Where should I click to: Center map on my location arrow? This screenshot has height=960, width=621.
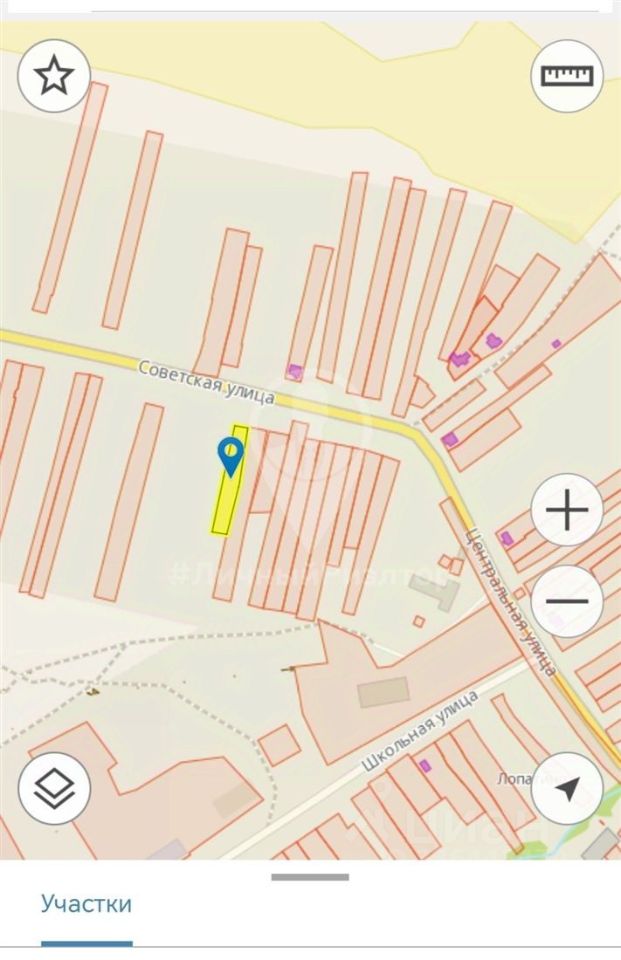coord(567,788)
